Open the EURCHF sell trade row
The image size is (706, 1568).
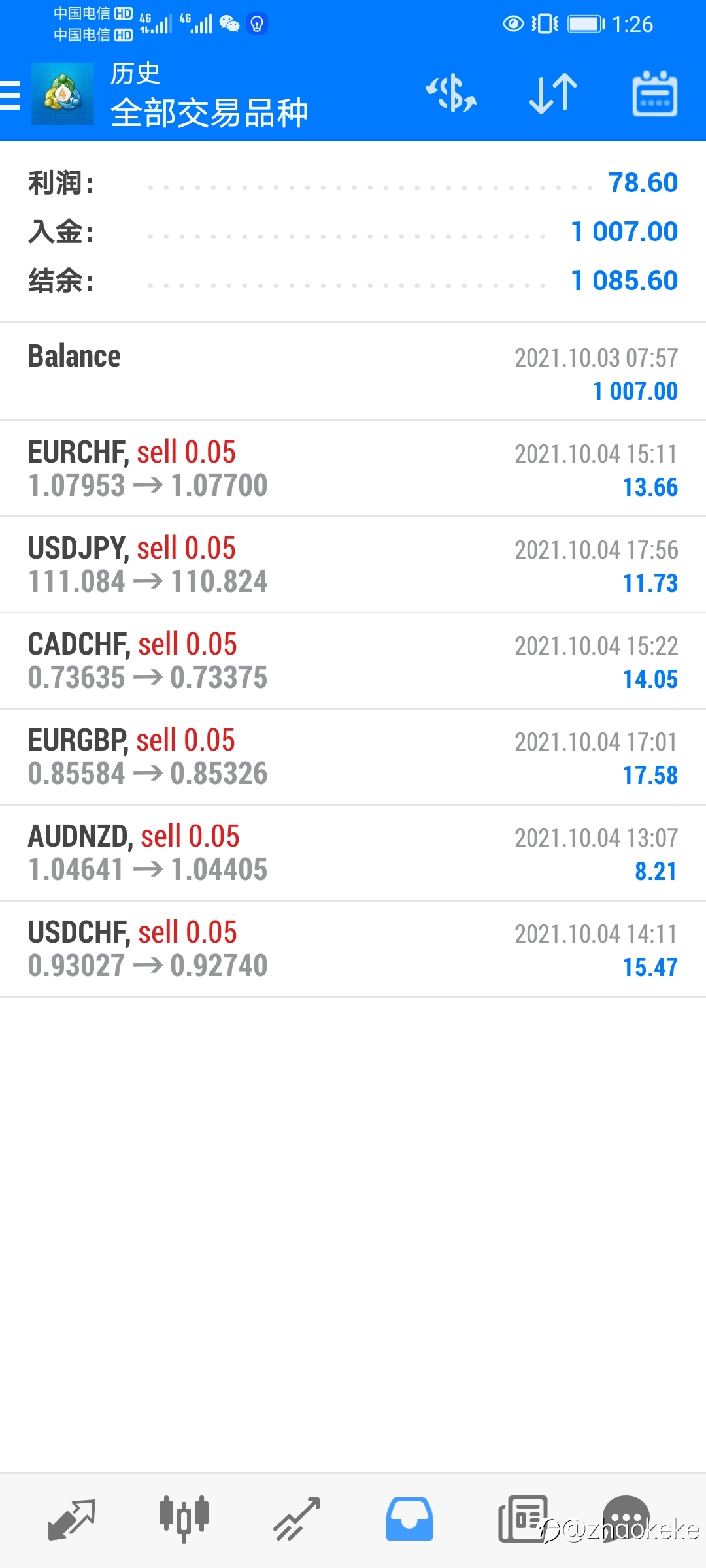(x=353, y=469)
